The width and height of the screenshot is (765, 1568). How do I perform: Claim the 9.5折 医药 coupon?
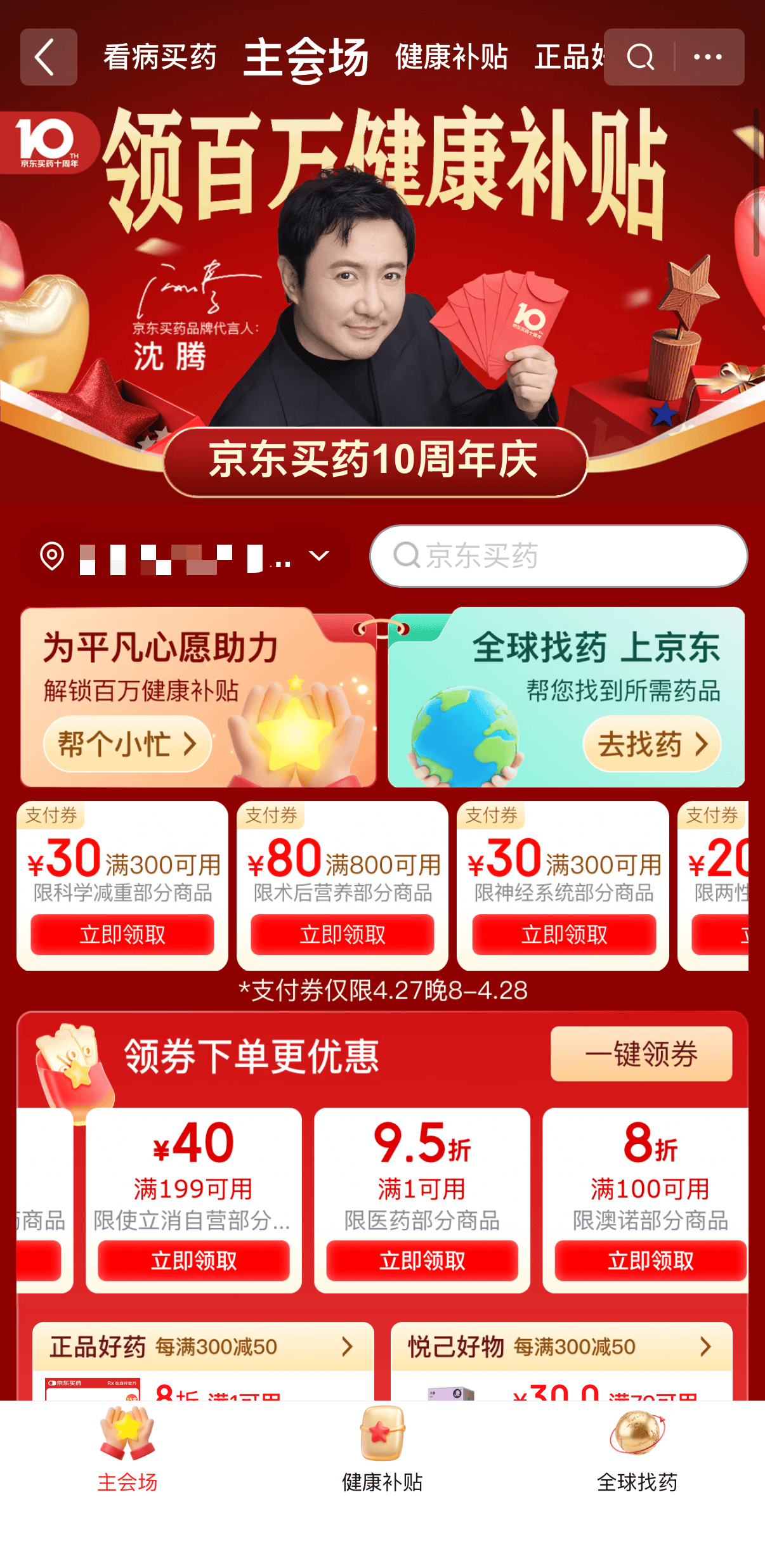(422, 1260)
